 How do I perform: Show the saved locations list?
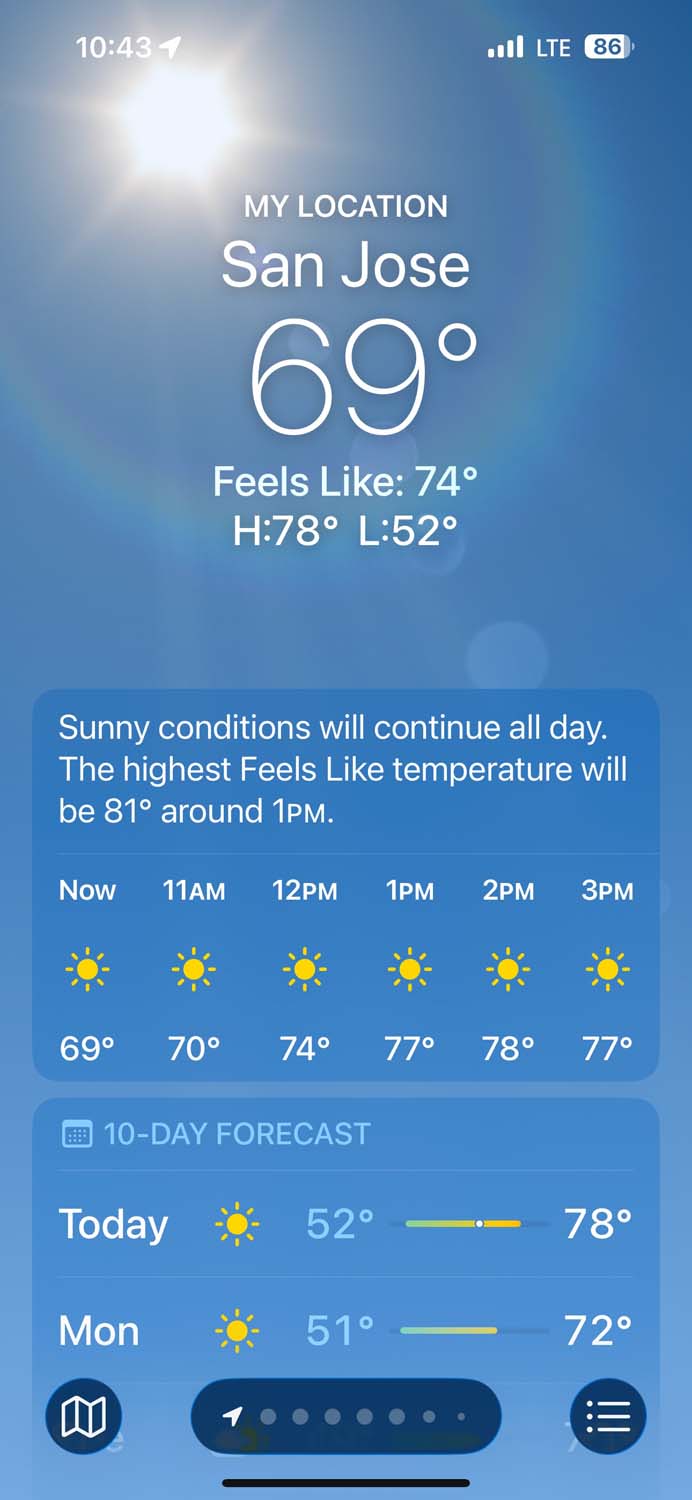point(608,1416)
